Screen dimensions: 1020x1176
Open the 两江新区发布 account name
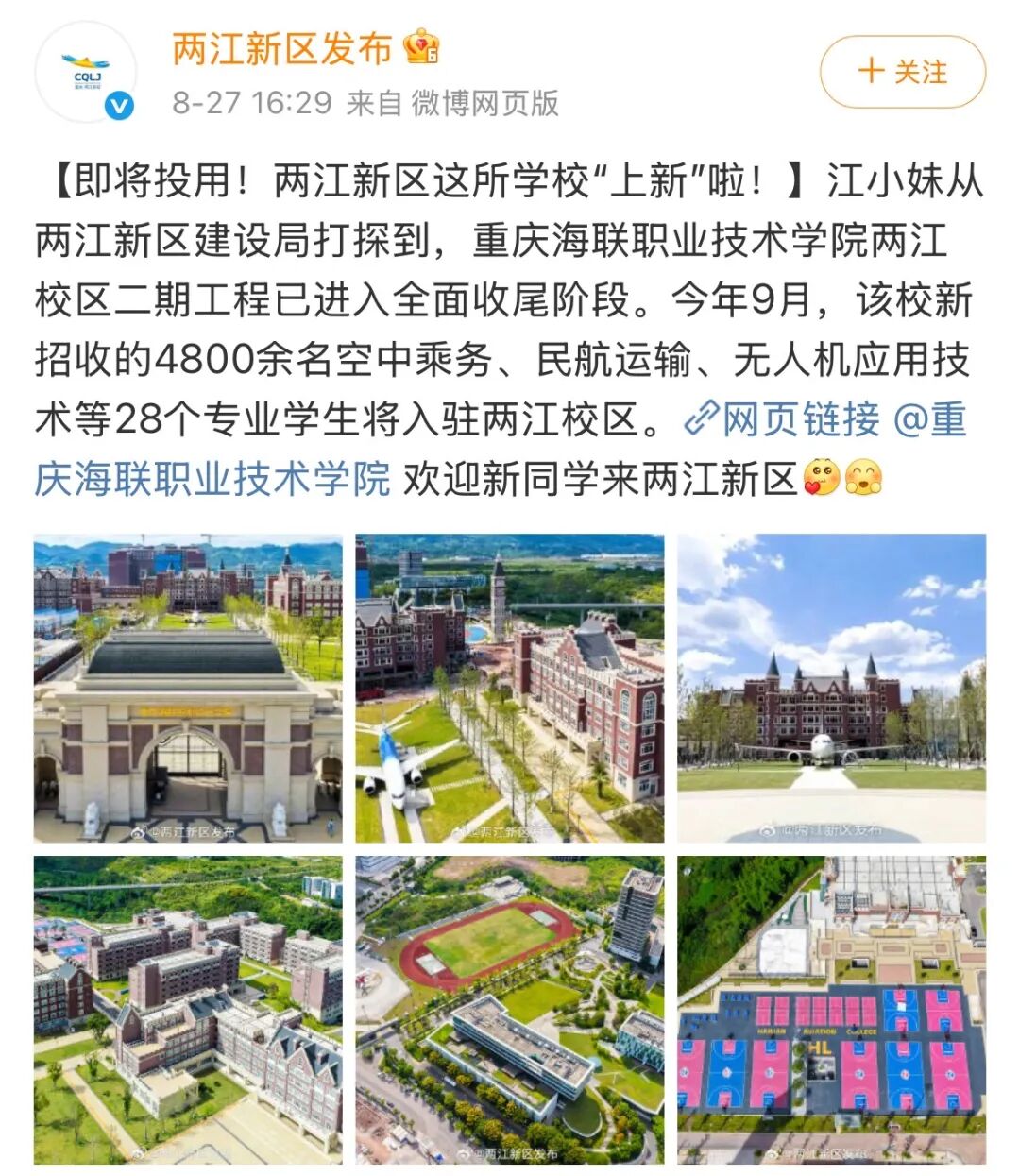[x=281, y=48]
